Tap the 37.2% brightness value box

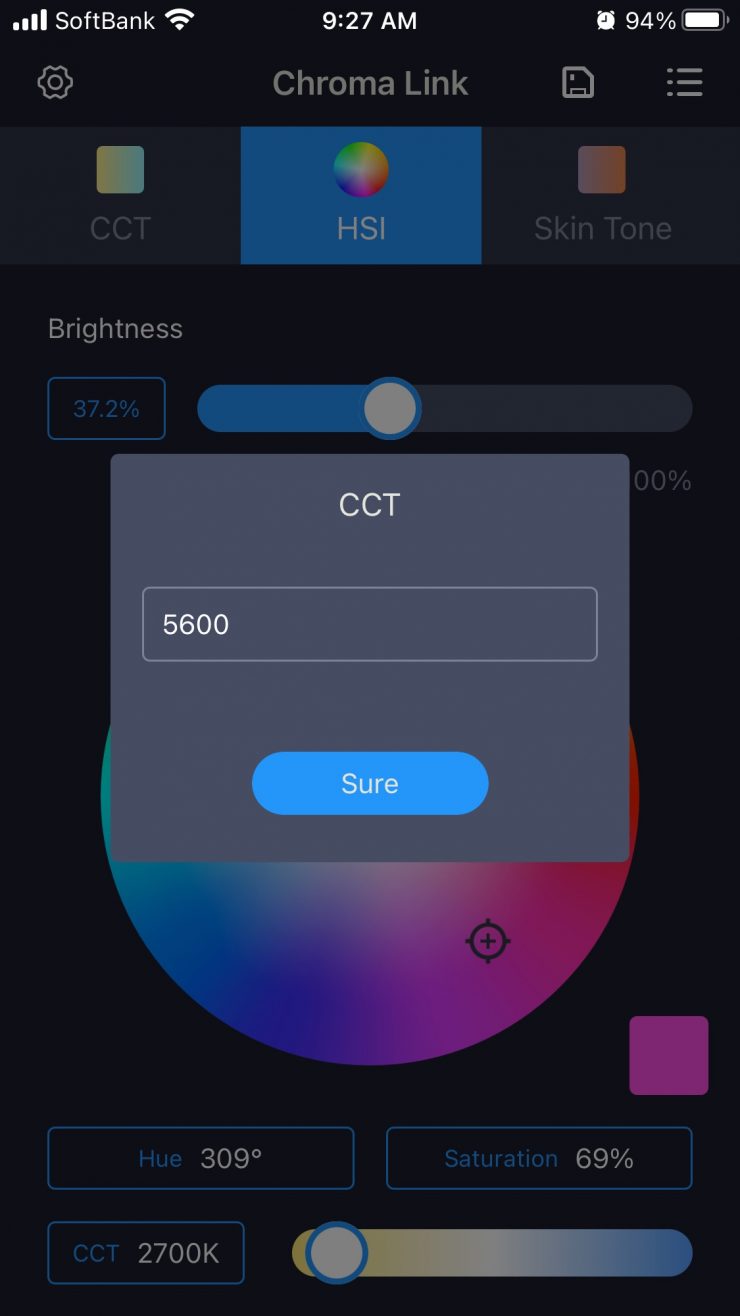click(106, 408)
